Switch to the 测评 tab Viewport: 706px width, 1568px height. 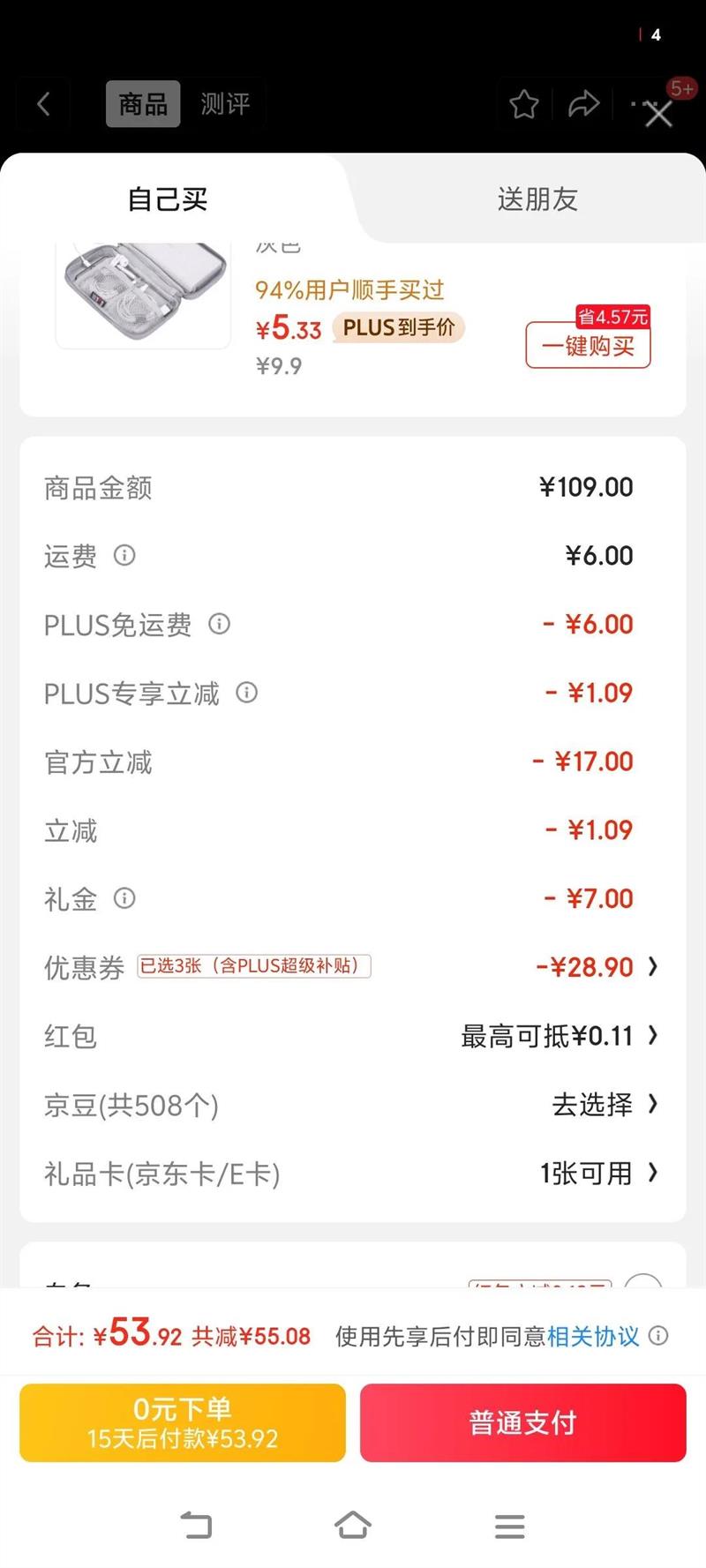pos(224,104)
